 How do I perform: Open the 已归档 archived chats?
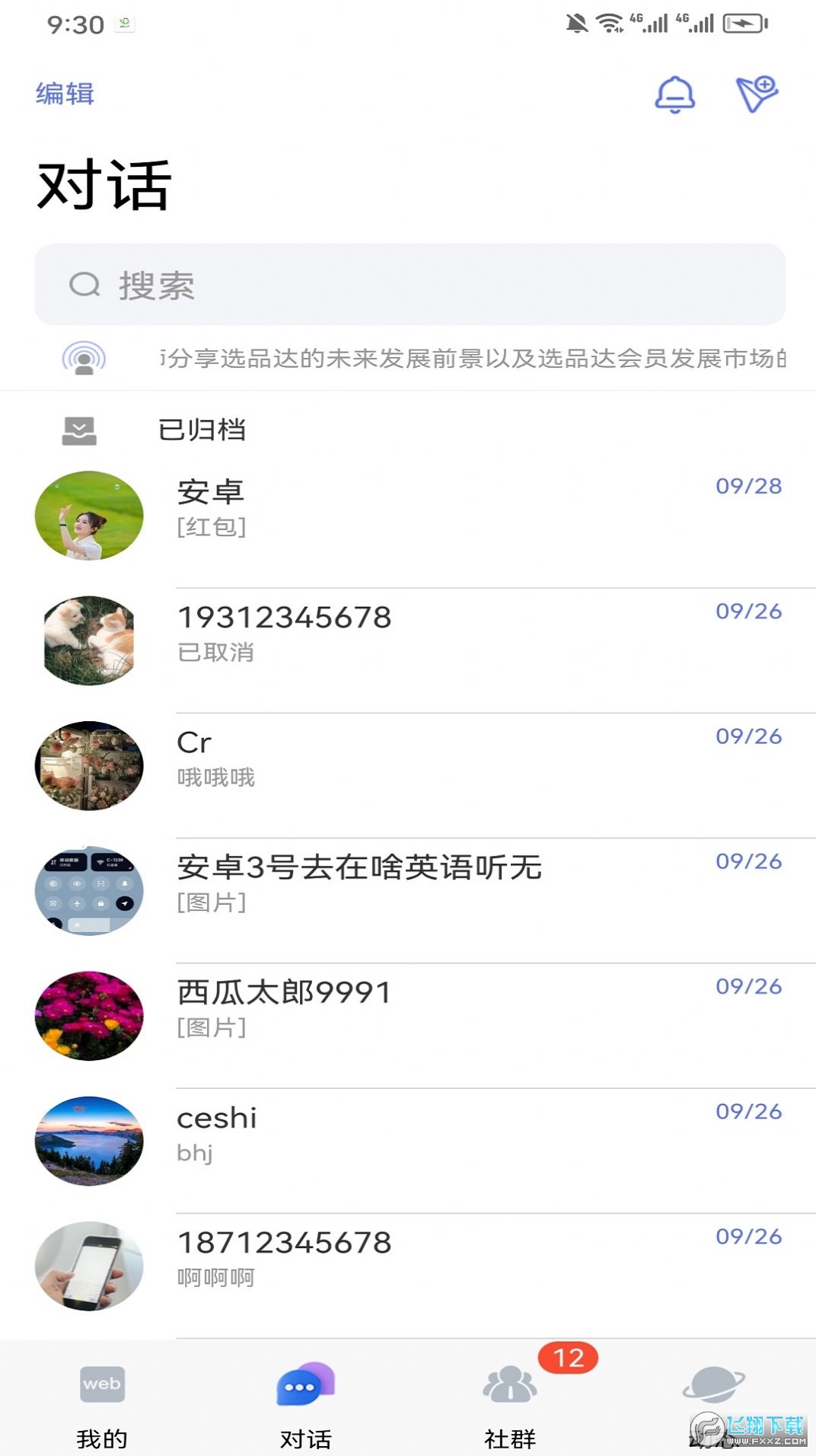pyautogui.click(x=201, y=430)
